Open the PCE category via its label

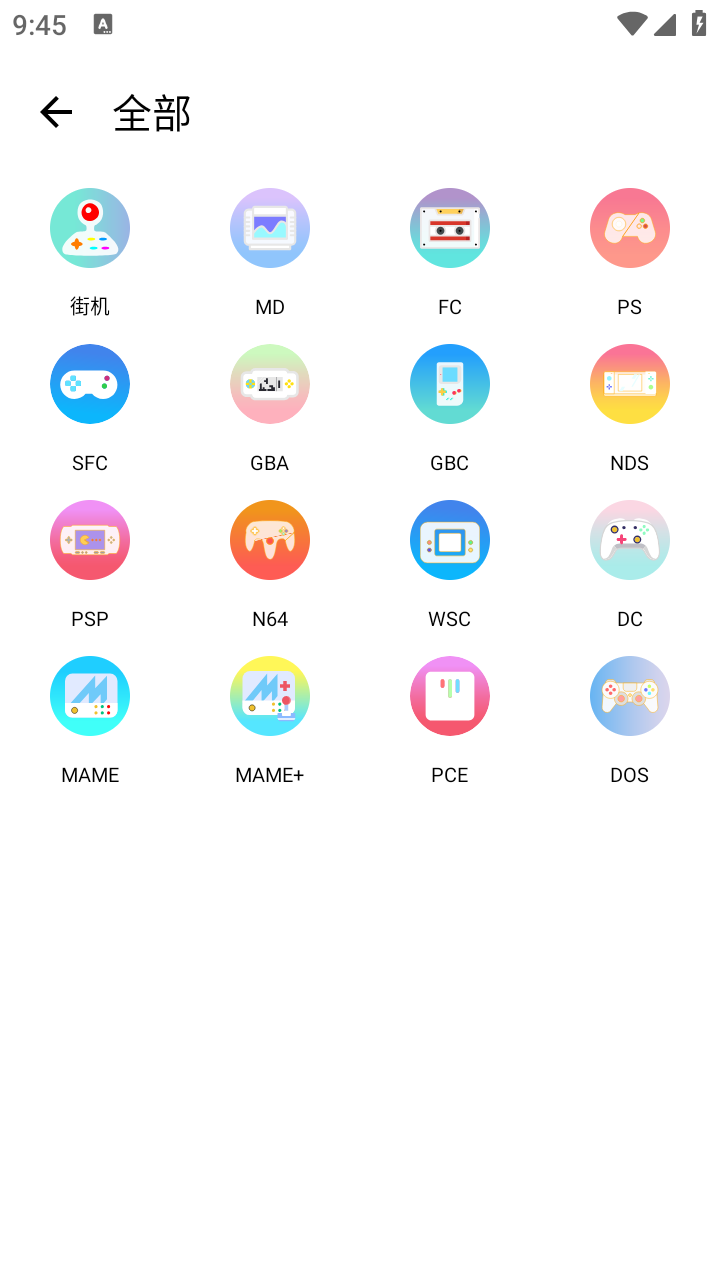coord(449,773)
